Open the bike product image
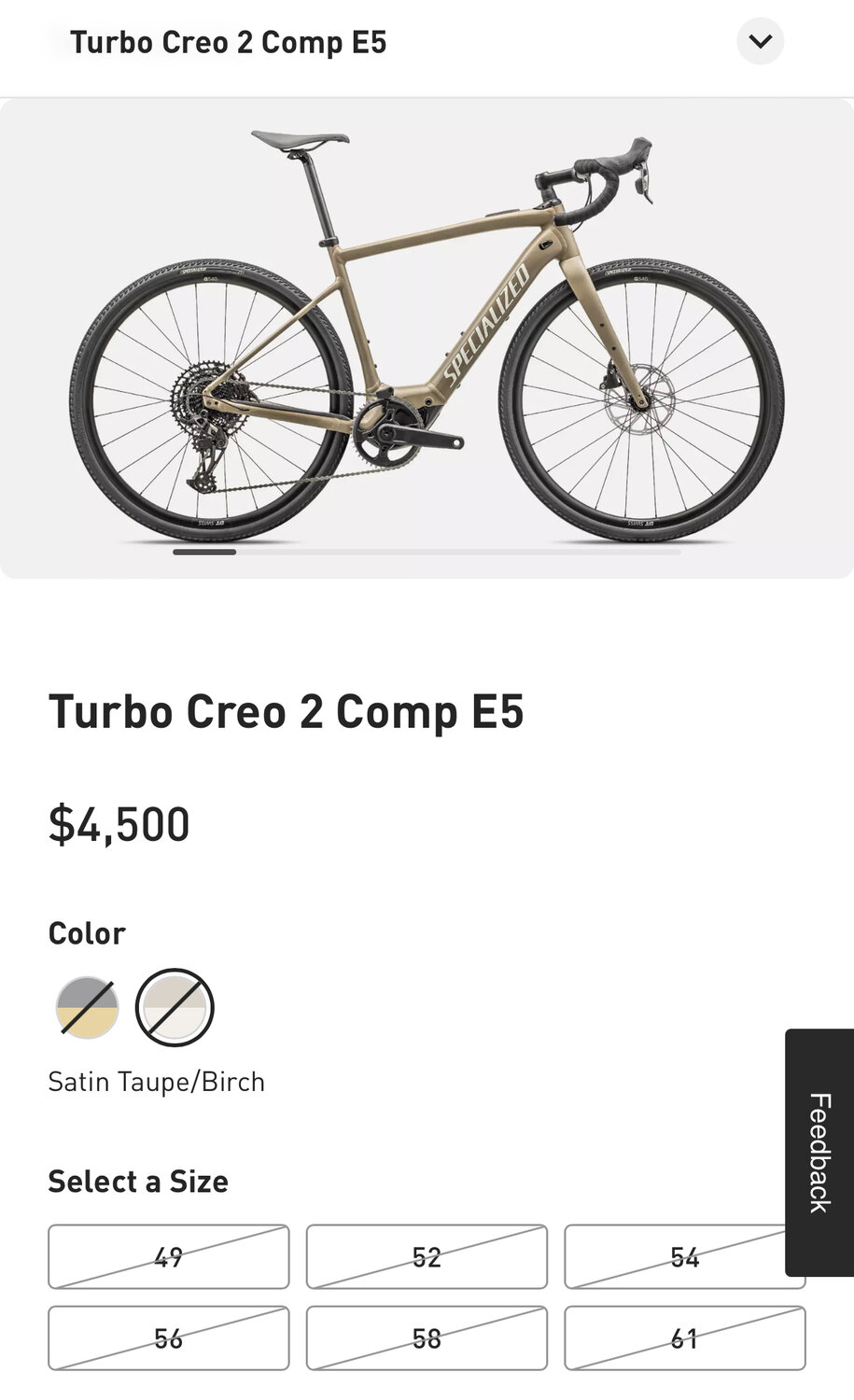854x1400 pixels. (x=427, y=336)
